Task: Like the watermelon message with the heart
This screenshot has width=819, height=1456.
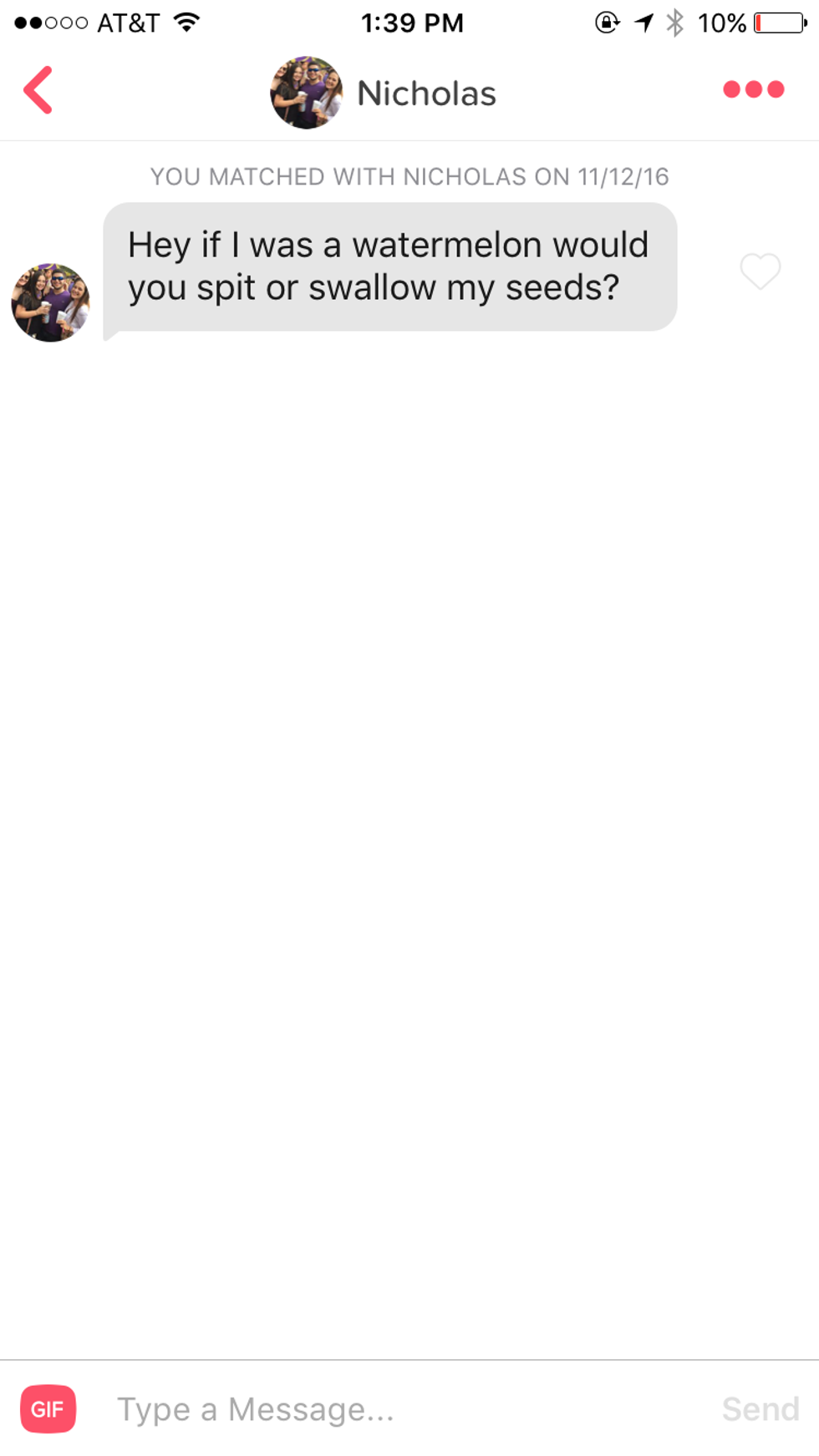Action: tap(760, 271)
